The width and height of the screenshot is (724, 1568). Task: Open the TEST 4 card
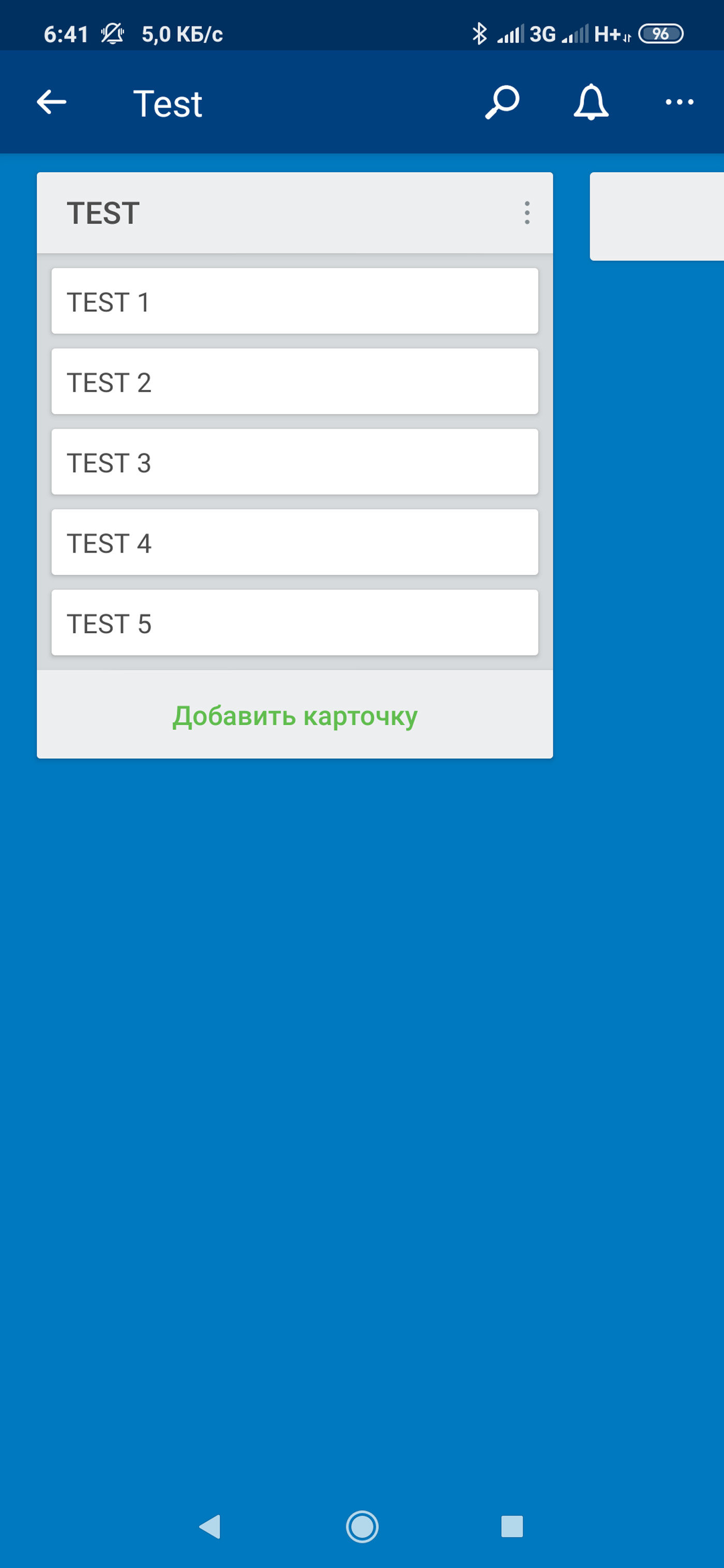click(295, 542)
